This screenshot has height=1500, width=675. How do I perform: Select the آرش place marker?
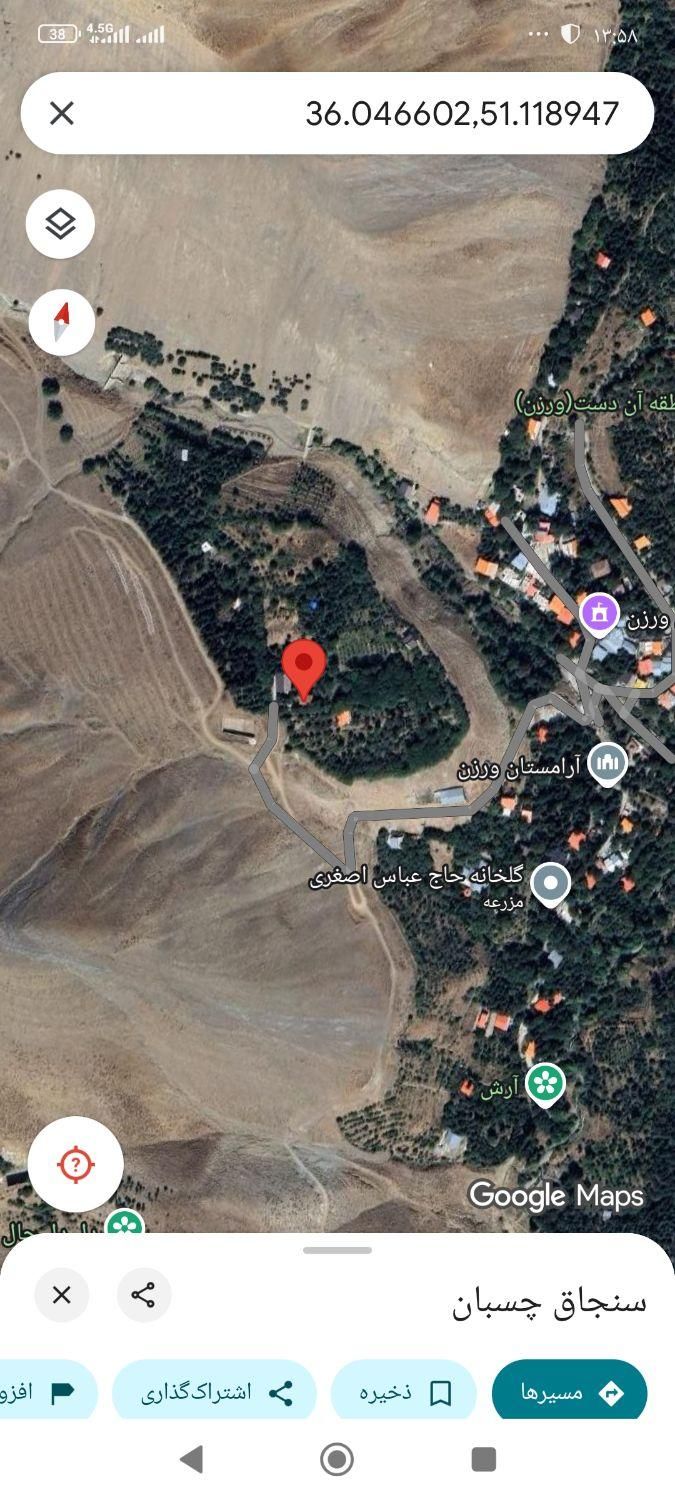pyautogui.click(x=545, y=1084)
